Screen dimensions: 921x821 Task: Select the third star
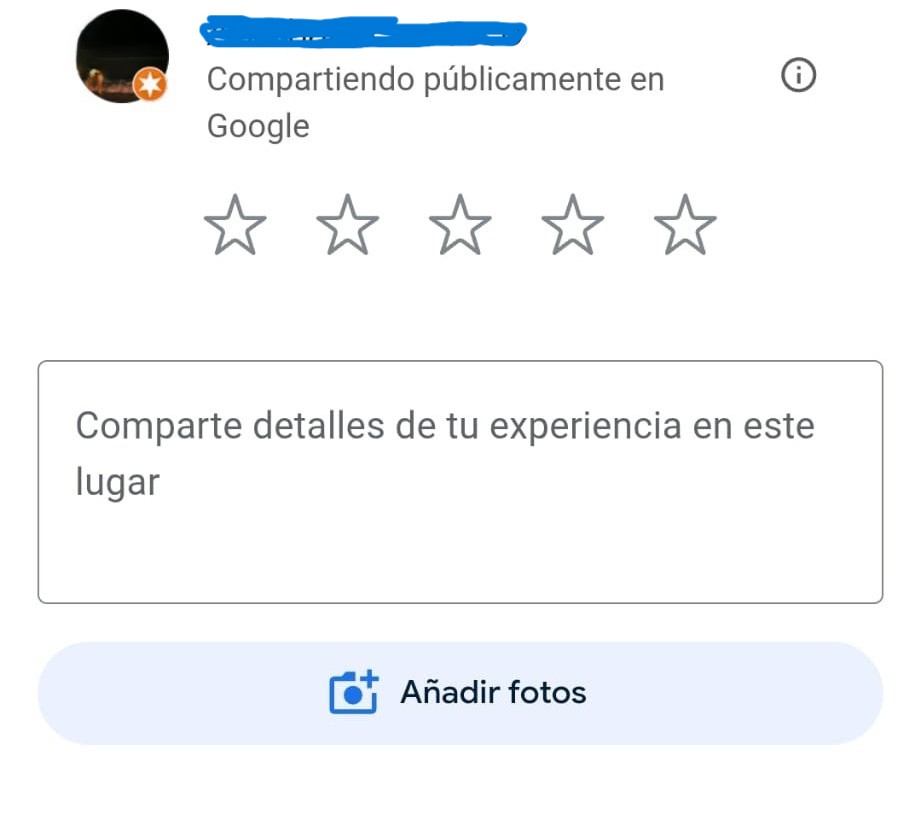[x=460, y=225]
